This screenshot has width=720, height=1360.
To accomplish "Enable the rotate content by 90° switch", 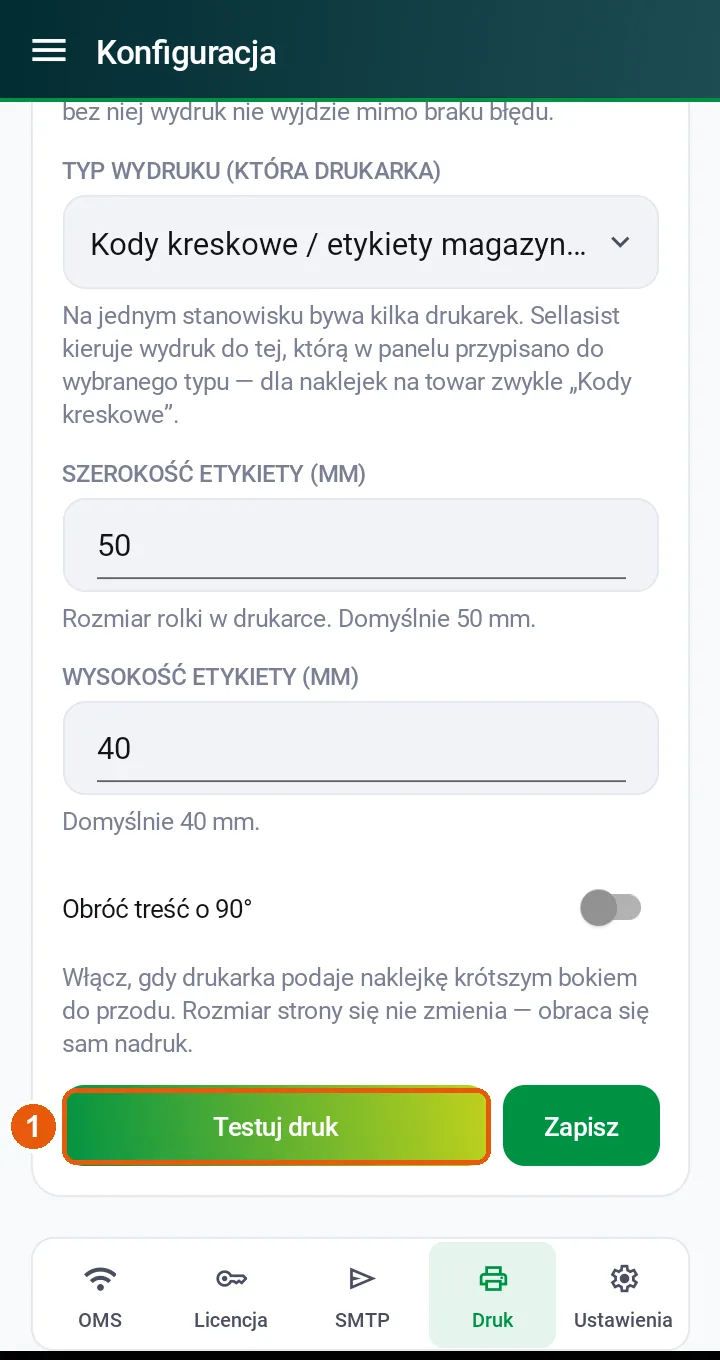I will [610, 908].
